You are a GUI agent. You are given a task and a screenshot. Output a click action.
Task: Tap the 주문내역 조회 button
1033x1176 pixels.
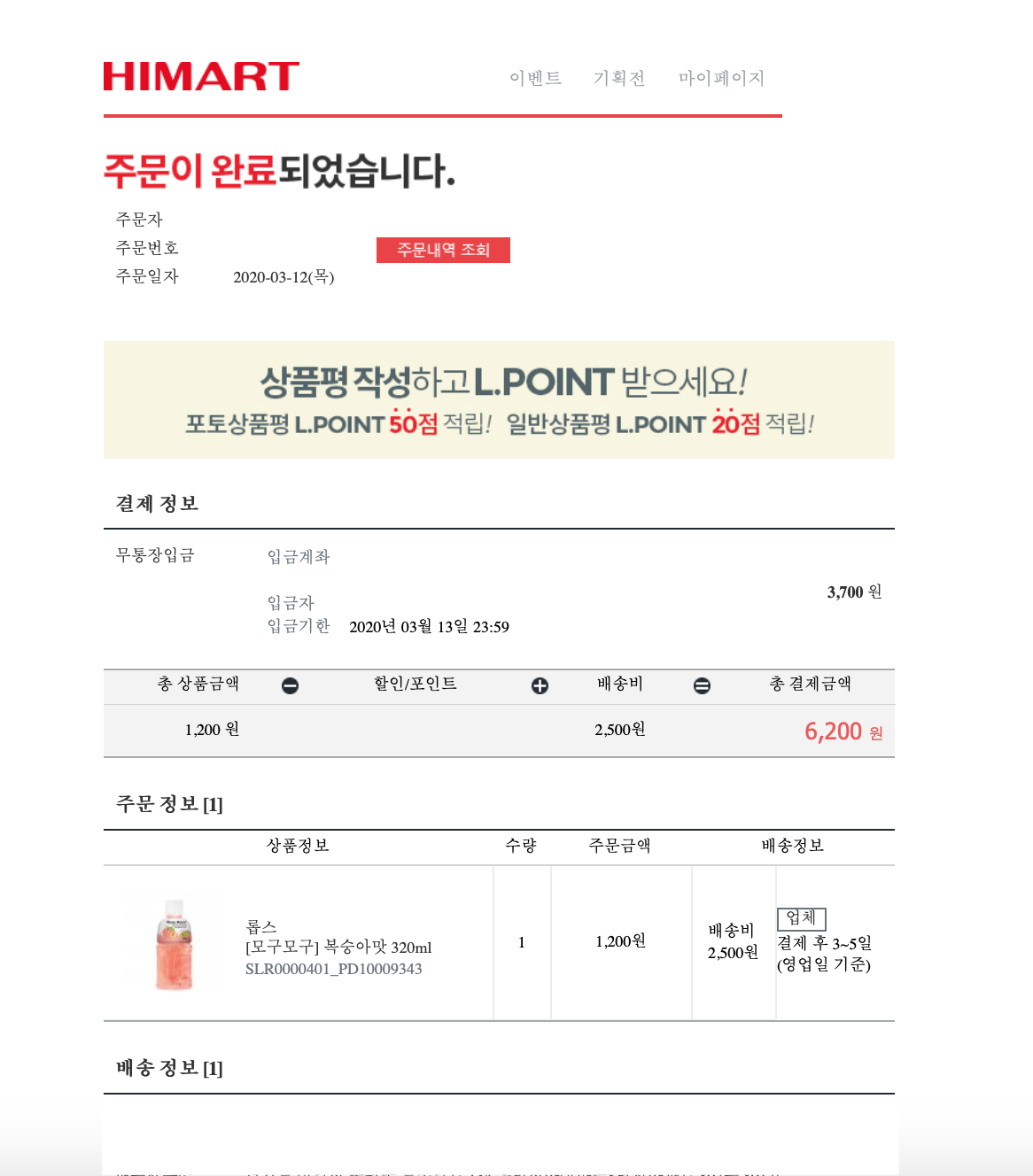point(443,250)
